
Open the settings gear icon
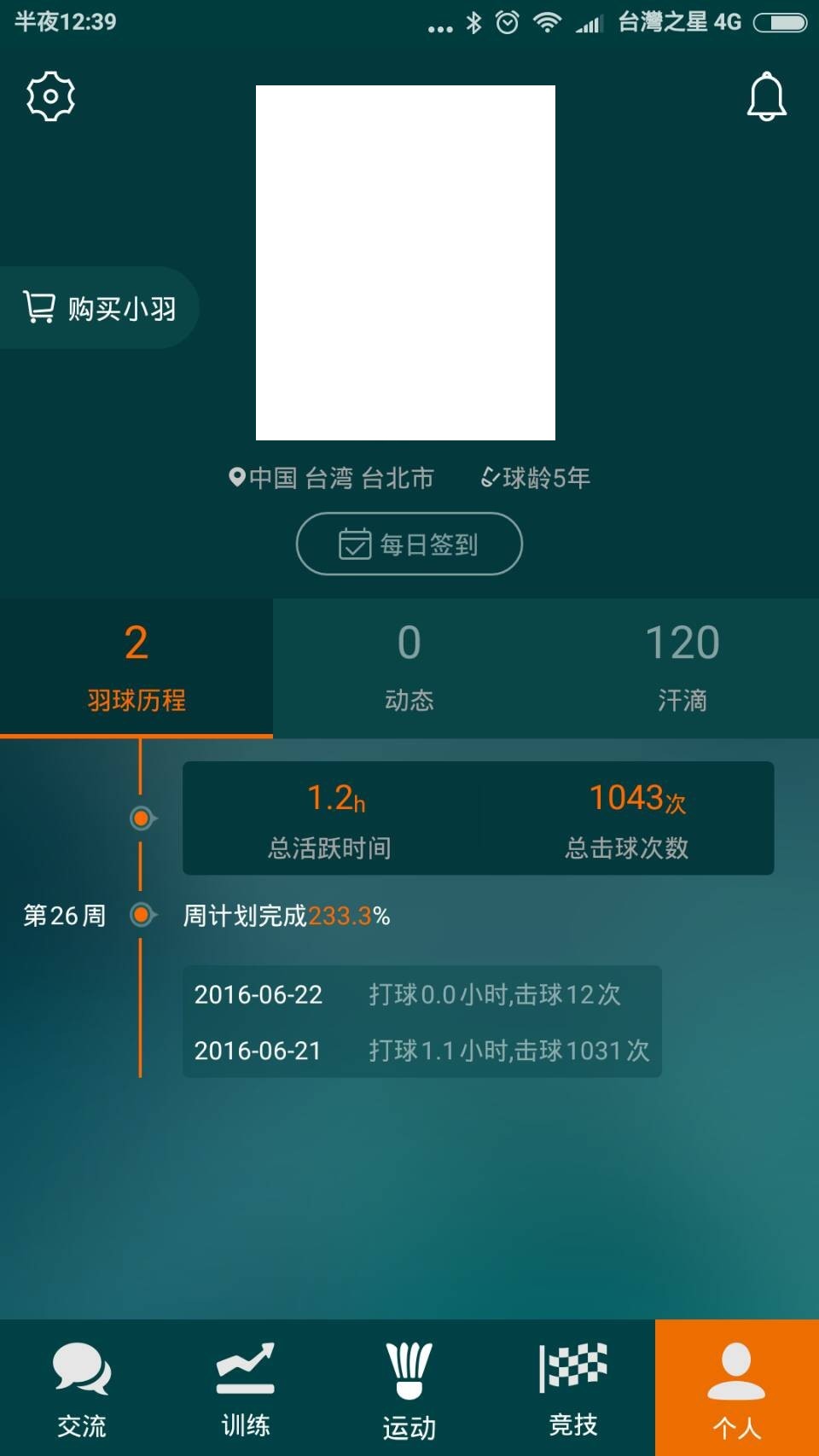coord(51,96)
